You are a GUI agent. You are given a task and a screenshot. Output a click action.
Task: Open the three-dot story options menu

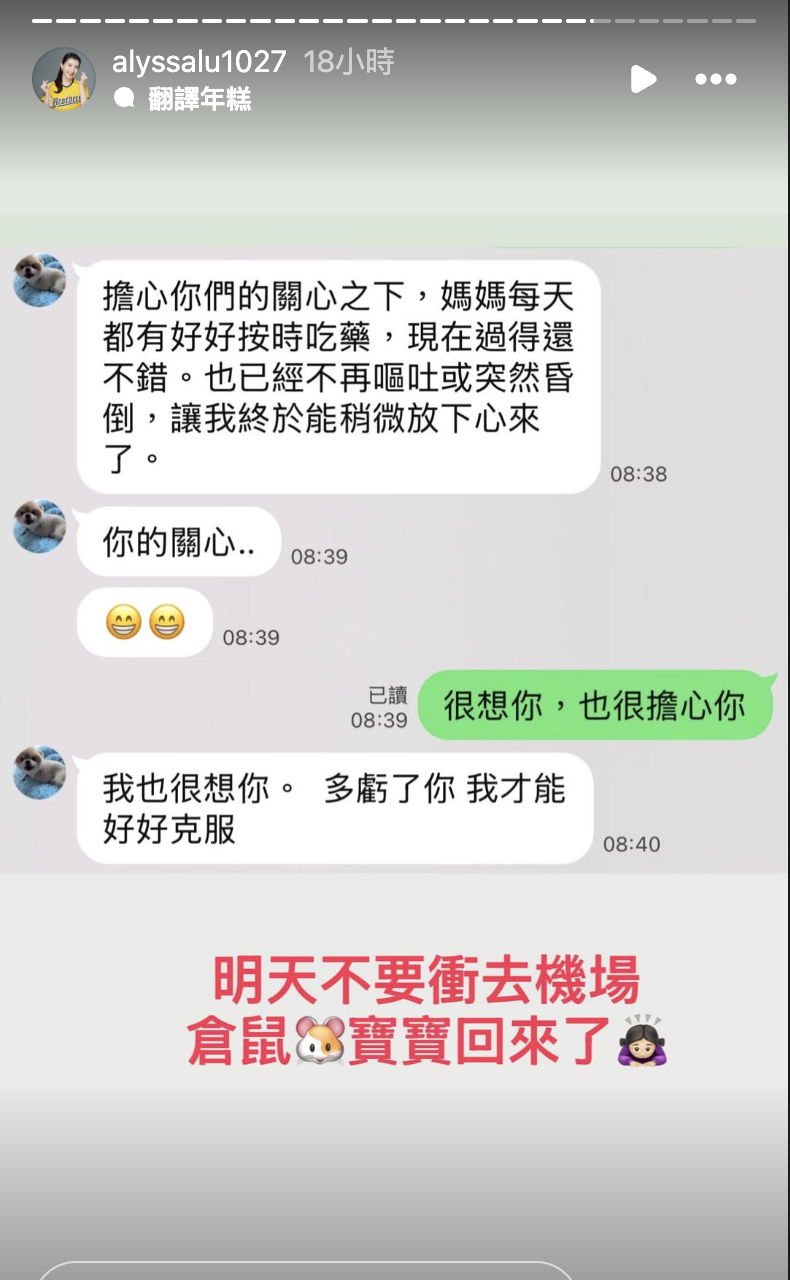pyautogui.click(x=716, y=79)
